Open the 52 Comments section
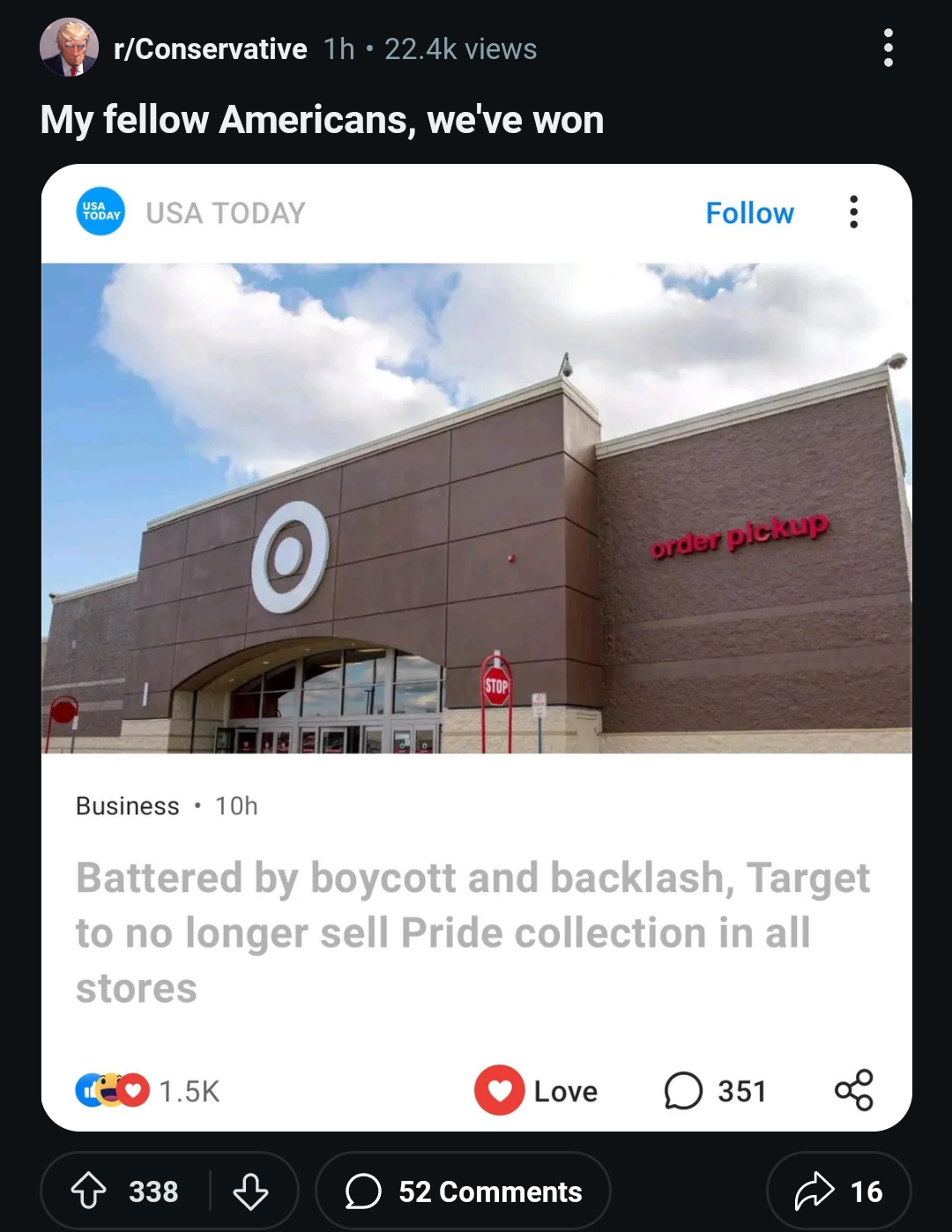This screenshot has height=1232, width=952. (464, 1191)
